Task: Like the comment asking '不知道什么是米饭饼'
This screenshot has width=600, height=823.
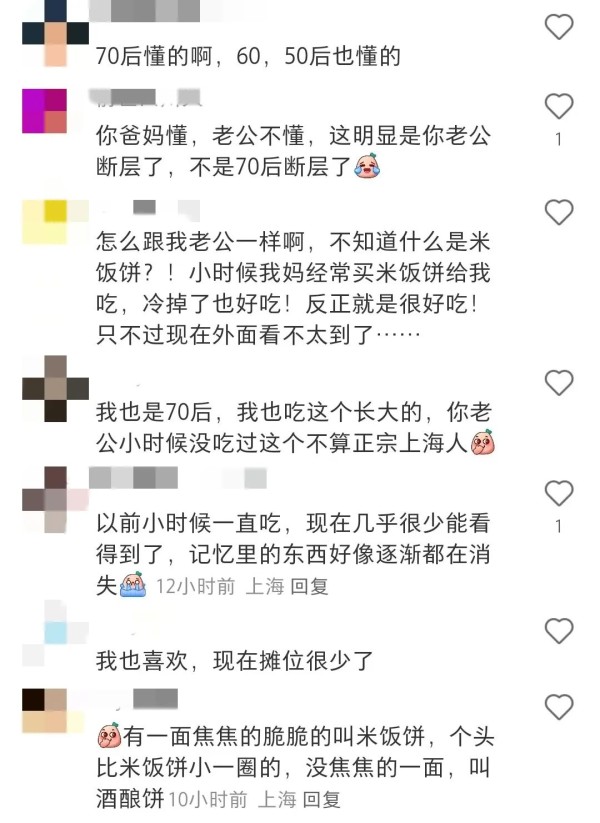Action: [559, 211]
